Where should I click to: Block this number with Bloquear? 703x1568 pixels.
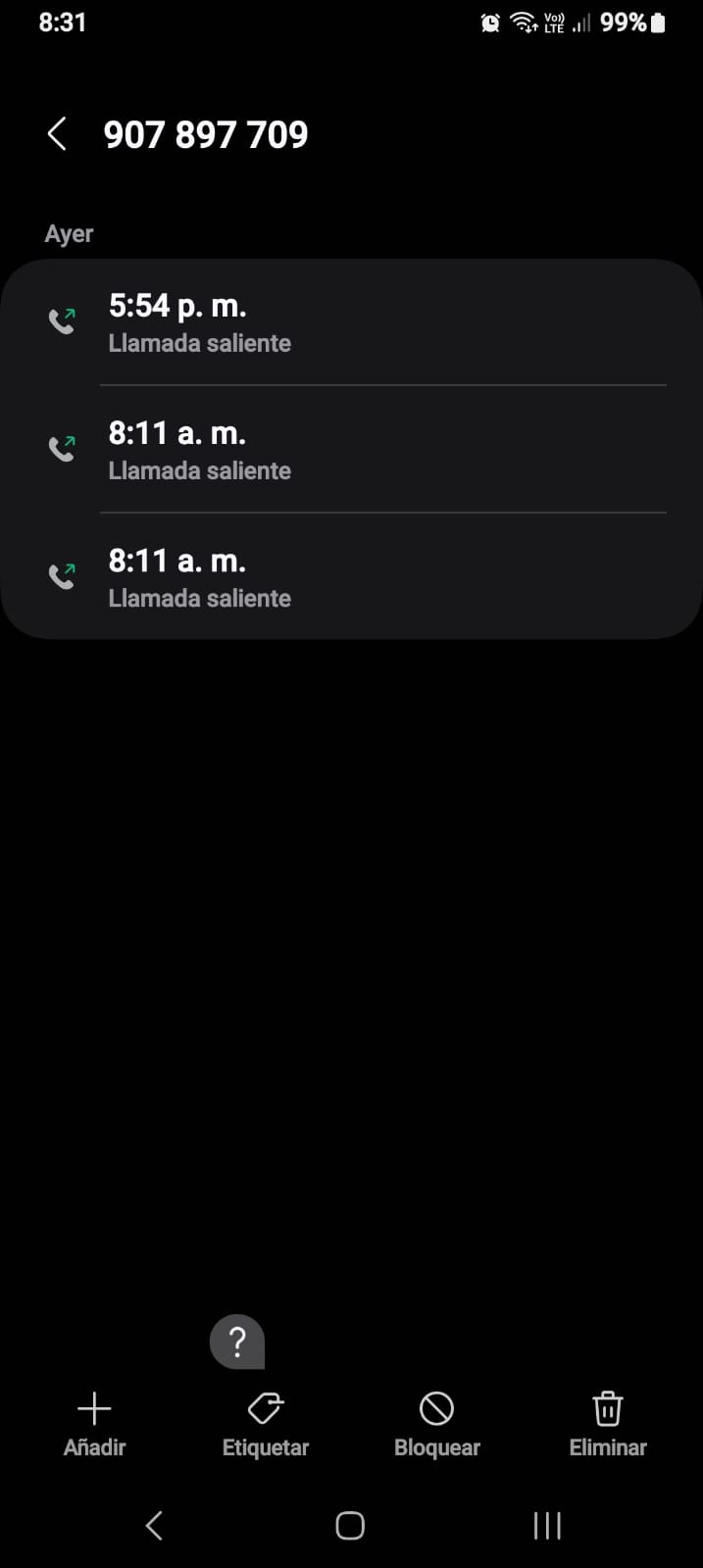tap(436, 1424)
